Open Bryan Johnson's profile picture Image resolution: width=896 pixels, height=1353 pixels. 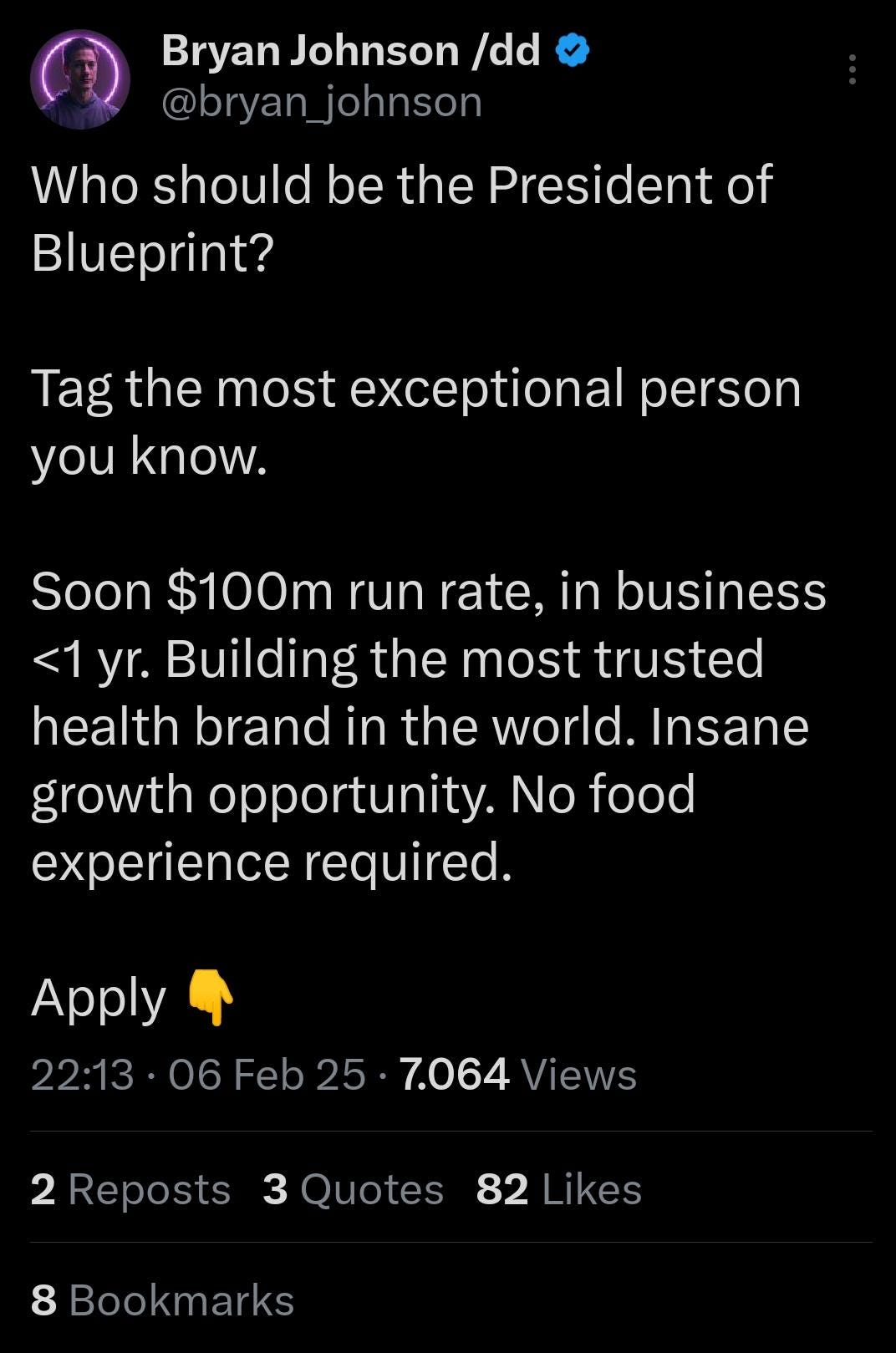[79, 79]
